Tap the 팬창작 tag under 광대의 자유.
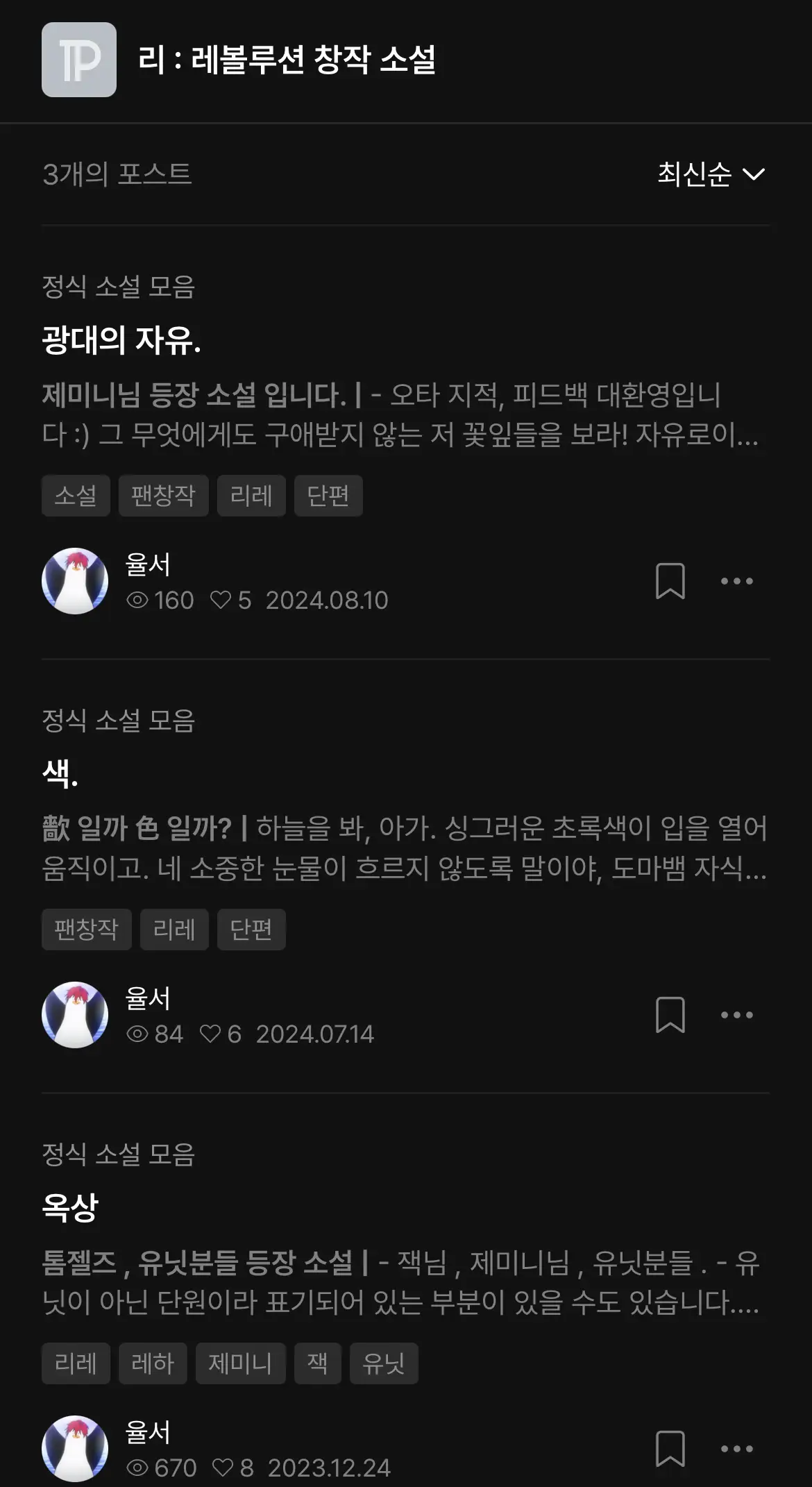 coord(163,496)
